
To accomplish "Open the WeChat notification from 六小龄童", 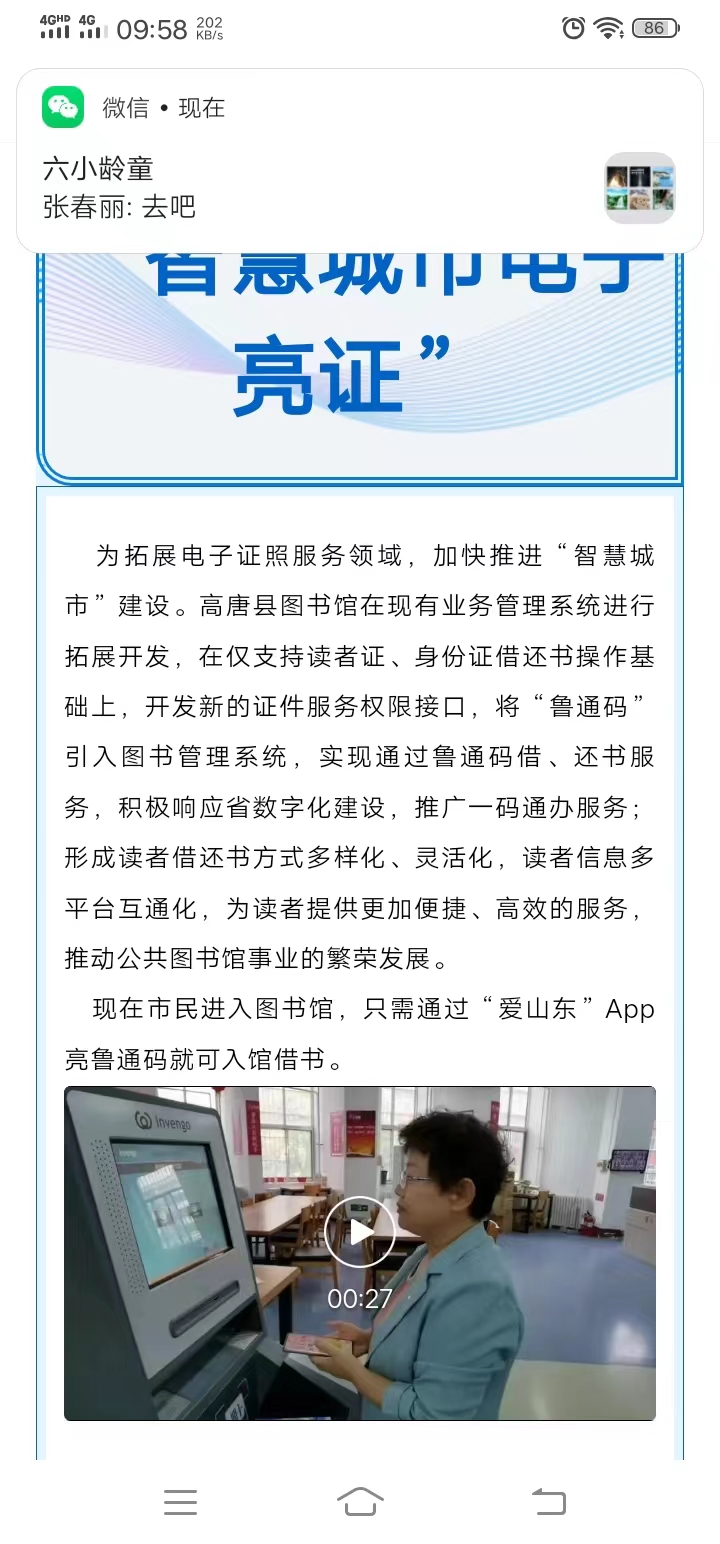I will click(360, 161).
